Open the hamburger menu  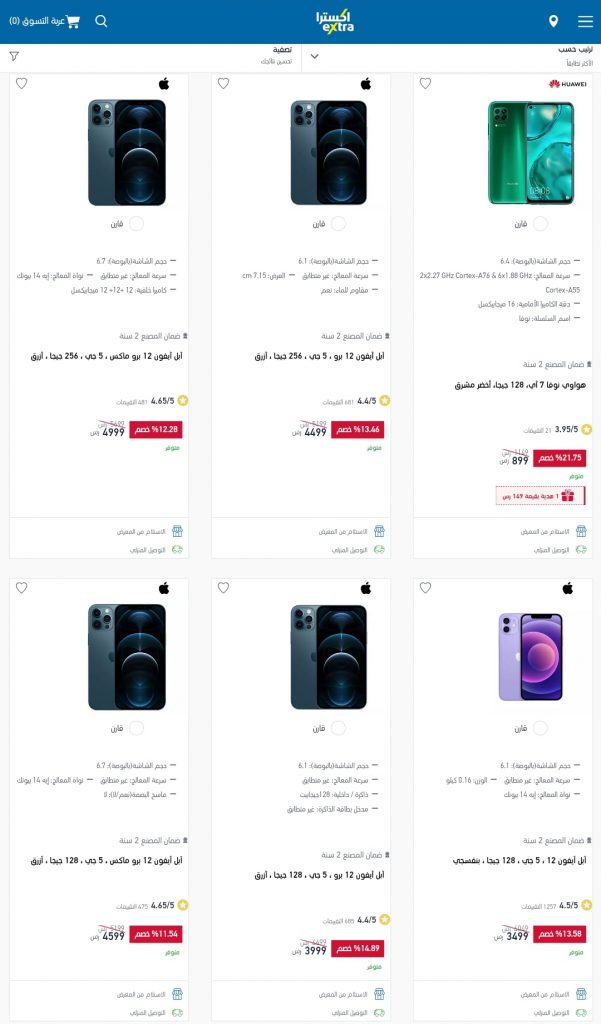pyautogui.click(x=585, y=22)
